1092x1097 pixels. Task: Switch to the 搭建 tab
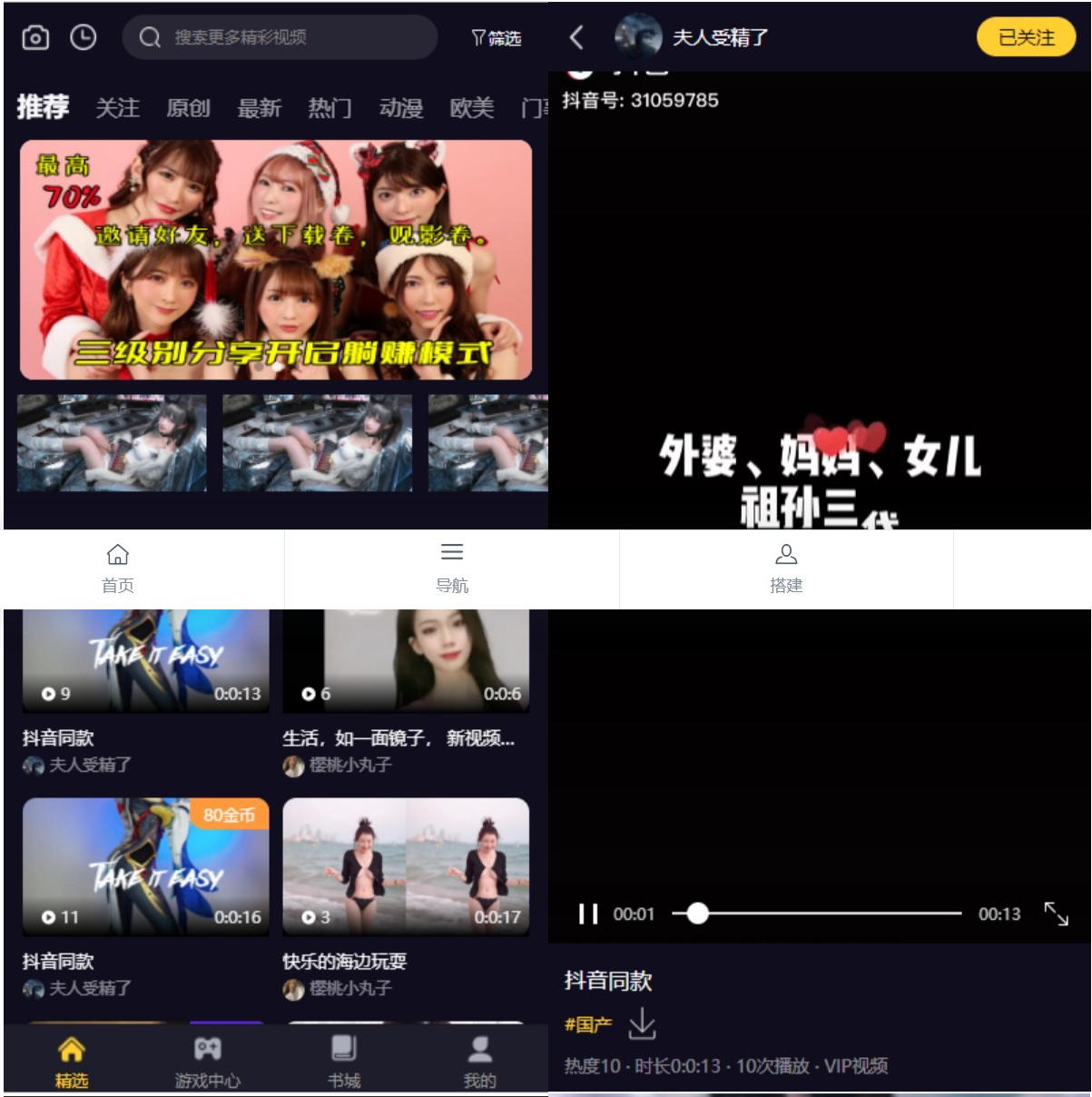(x=786, y=568)
